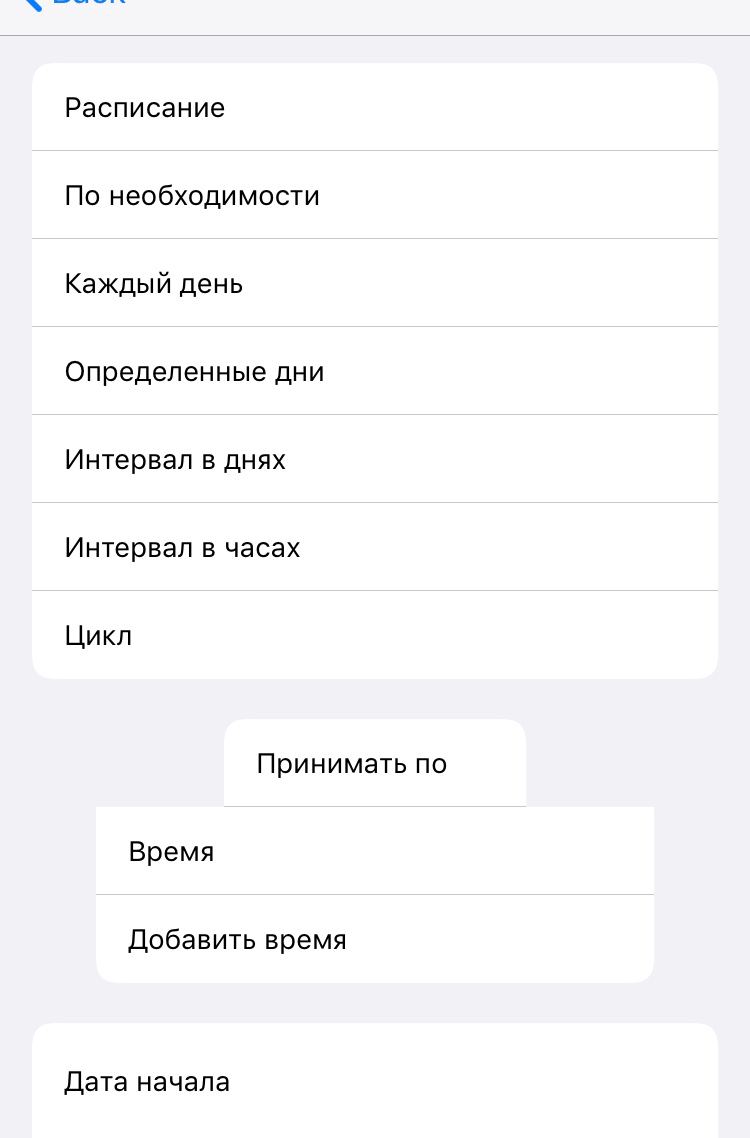Open the Дата начала row
Image resolution: width=750 pixels, height=1138 pixels.
click(374, 1081)
